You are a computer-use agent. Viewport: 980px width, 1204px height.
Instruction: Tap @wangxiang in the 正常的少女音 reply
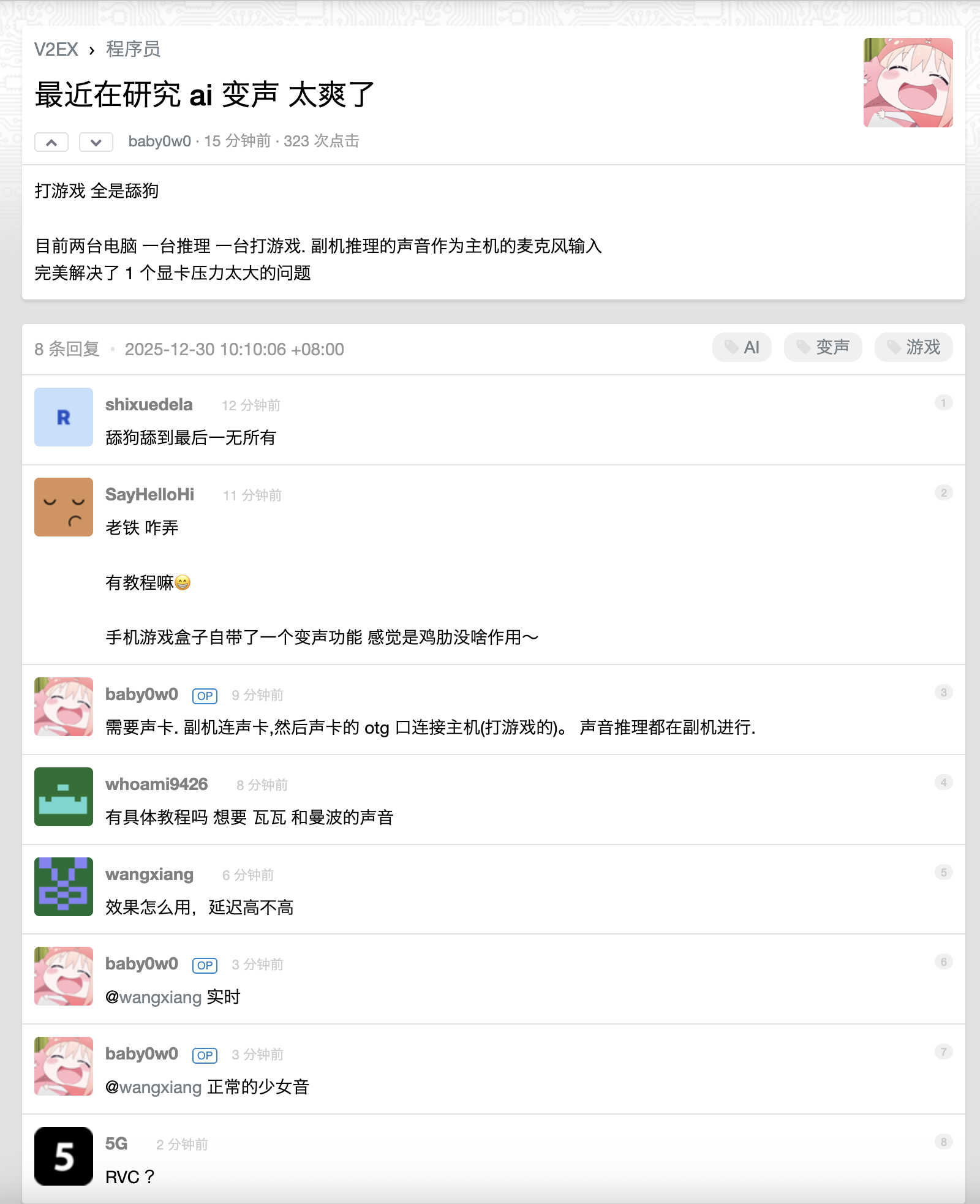coord(154,1088)
